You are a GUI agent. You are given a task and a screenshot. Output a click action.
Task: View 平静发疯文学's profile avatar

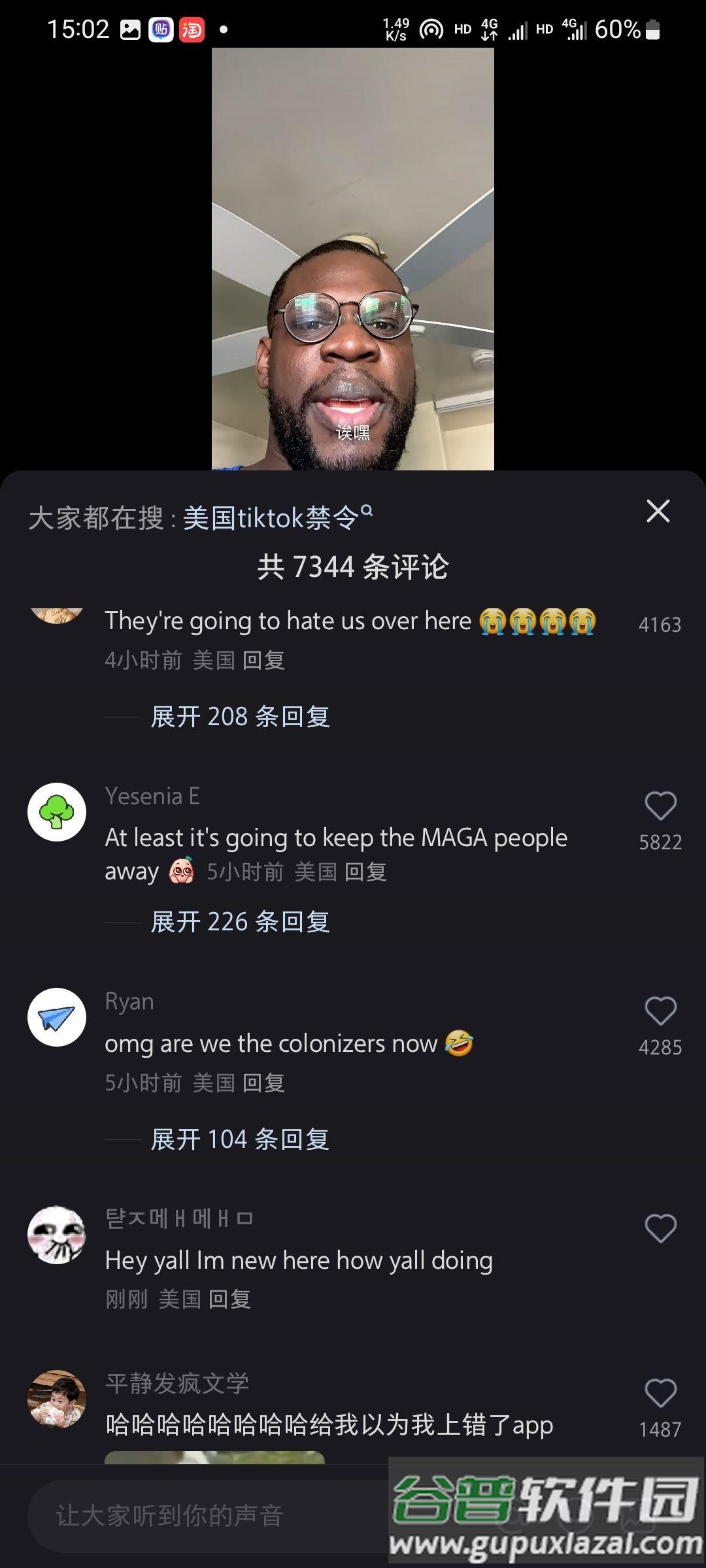pos(57,1399)
